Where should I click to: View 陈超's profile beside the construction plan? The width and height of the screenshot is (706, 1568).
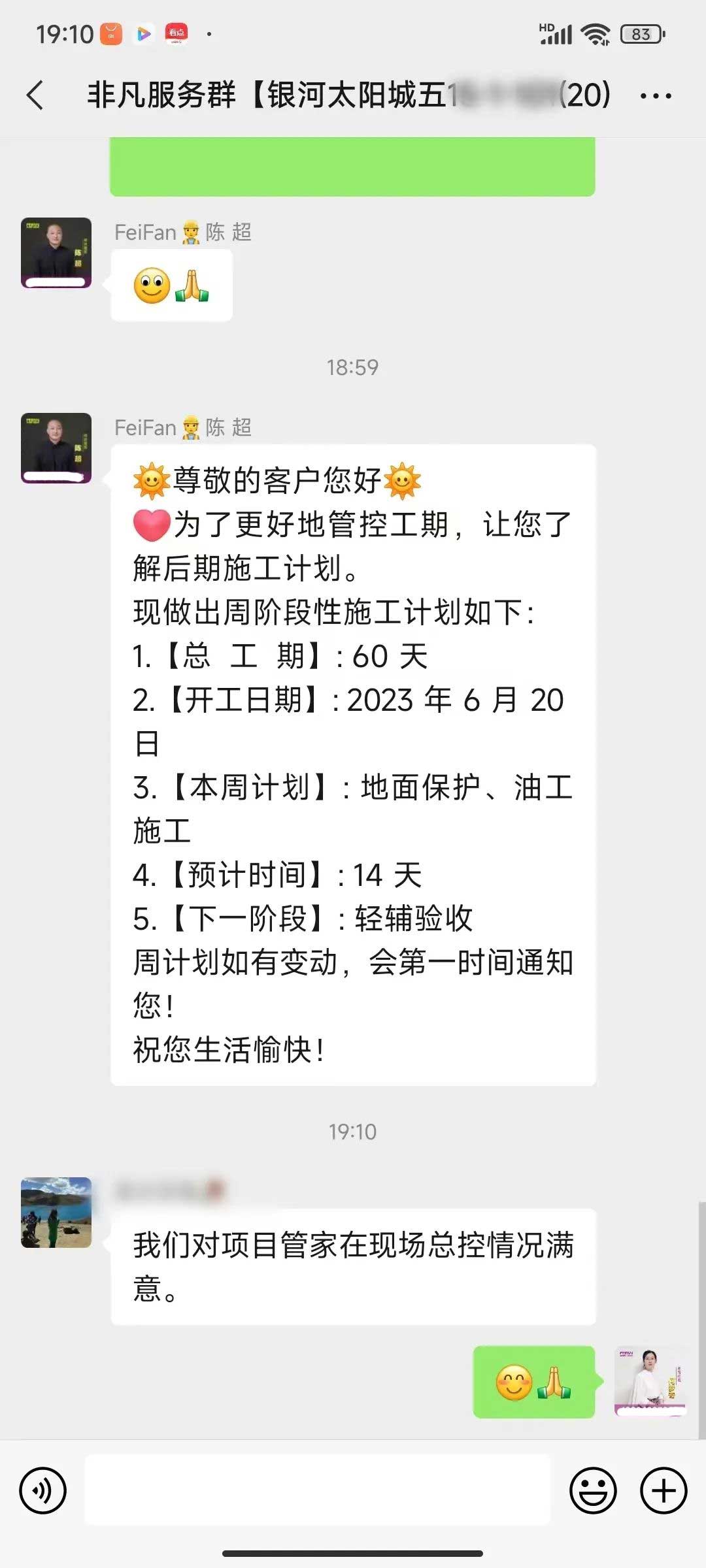click(x=56, y=448)
